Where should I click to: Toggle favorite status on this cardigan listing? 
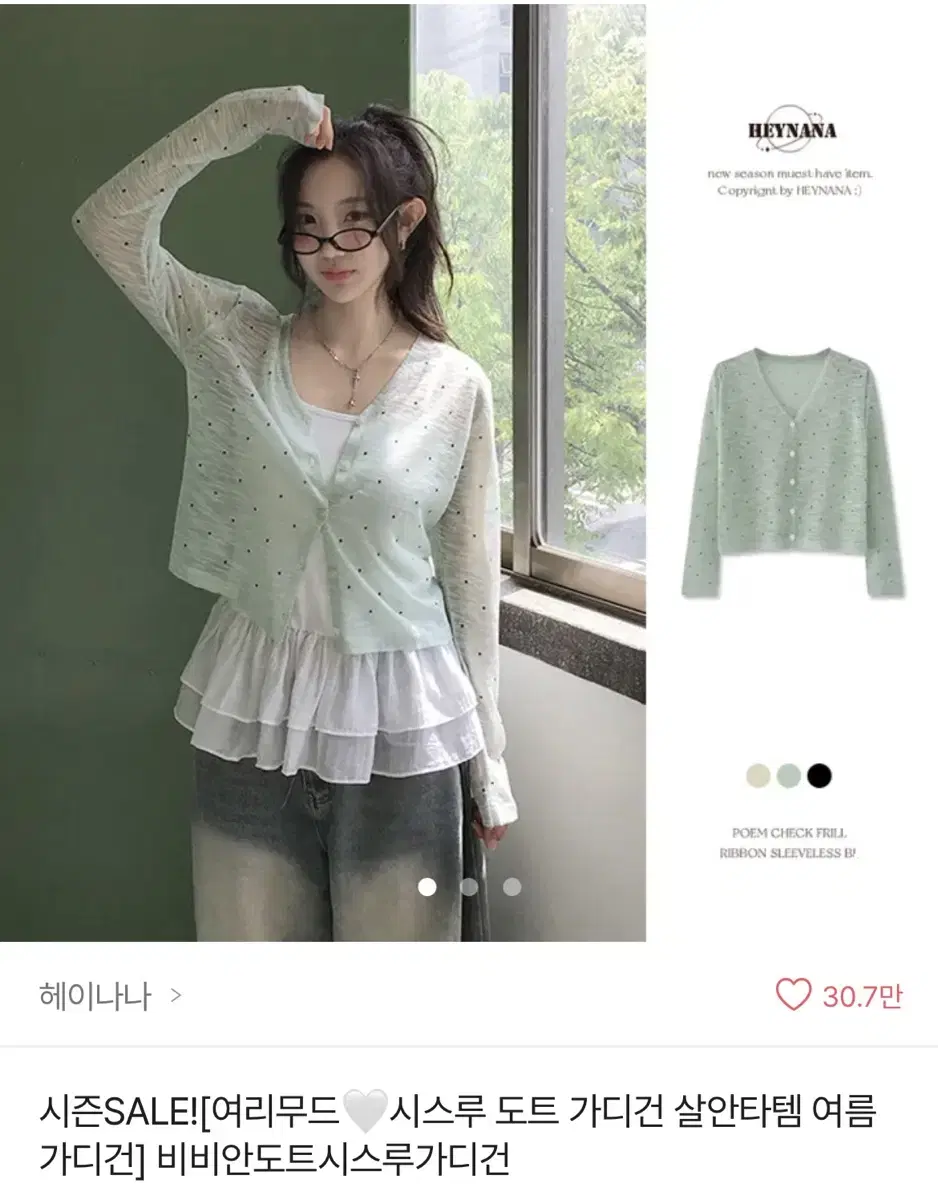pos(793,994)
